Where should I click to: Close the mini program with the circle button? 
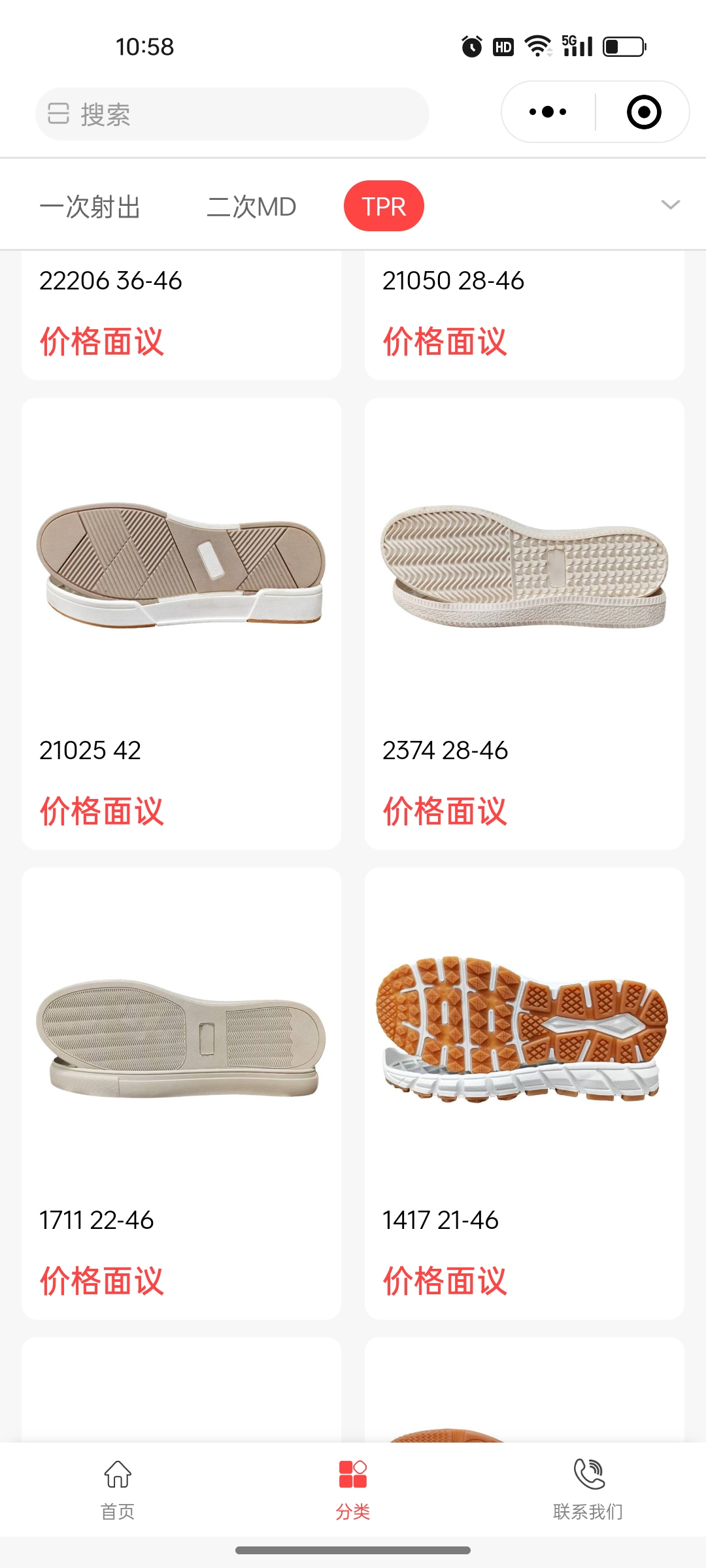pos(644,112)
